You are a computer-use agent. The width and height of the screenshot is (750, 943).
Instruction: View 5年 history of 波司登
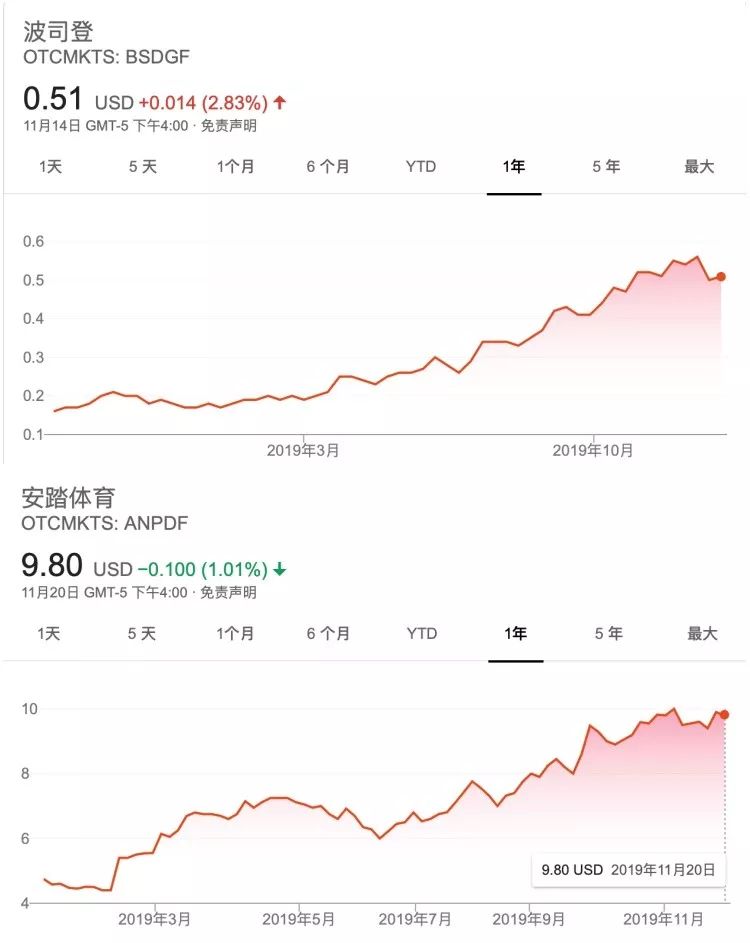pos(607,168)
